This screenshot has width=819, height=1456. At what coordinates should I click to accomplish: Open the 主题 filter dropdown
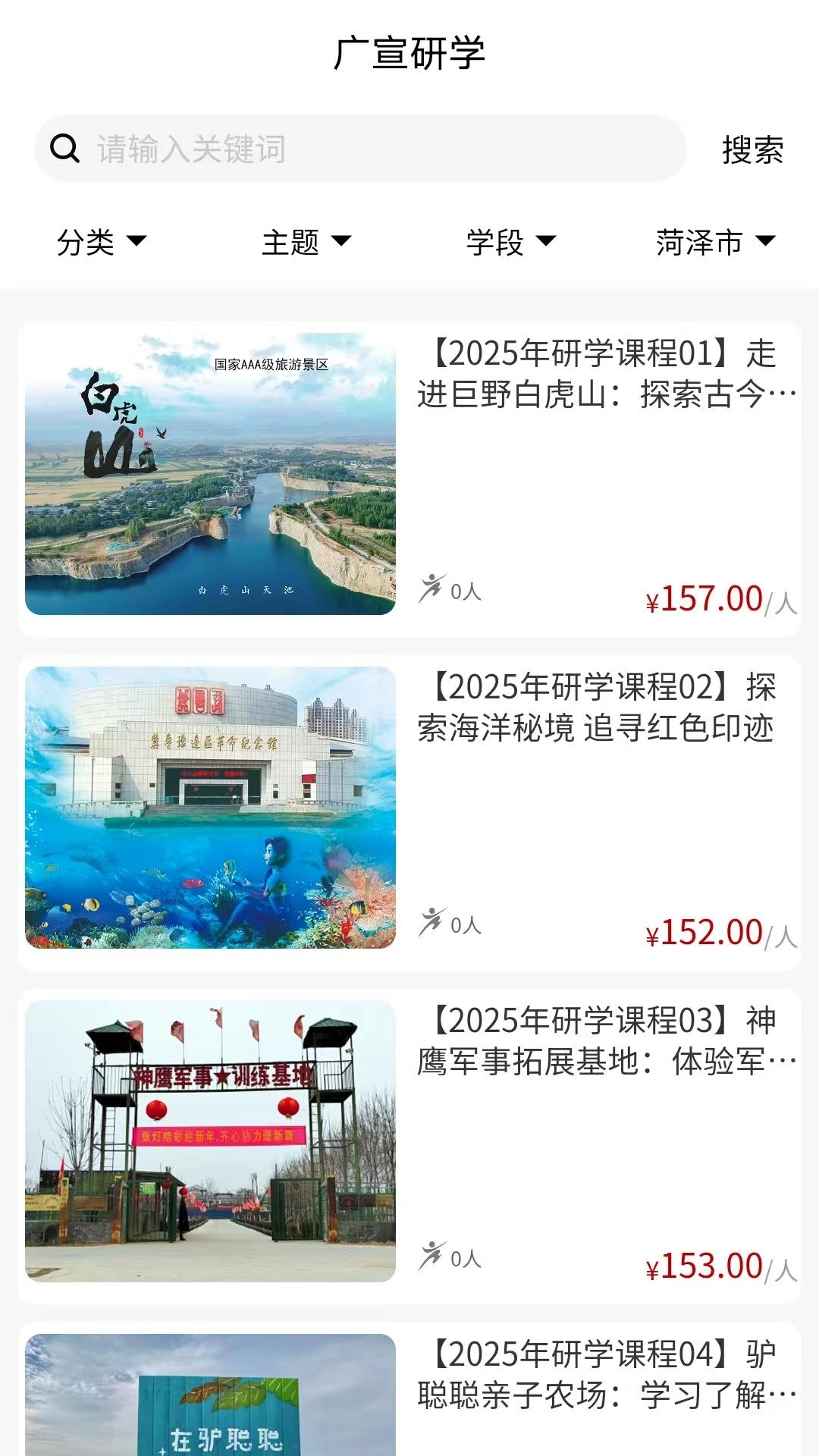(307, 243)
